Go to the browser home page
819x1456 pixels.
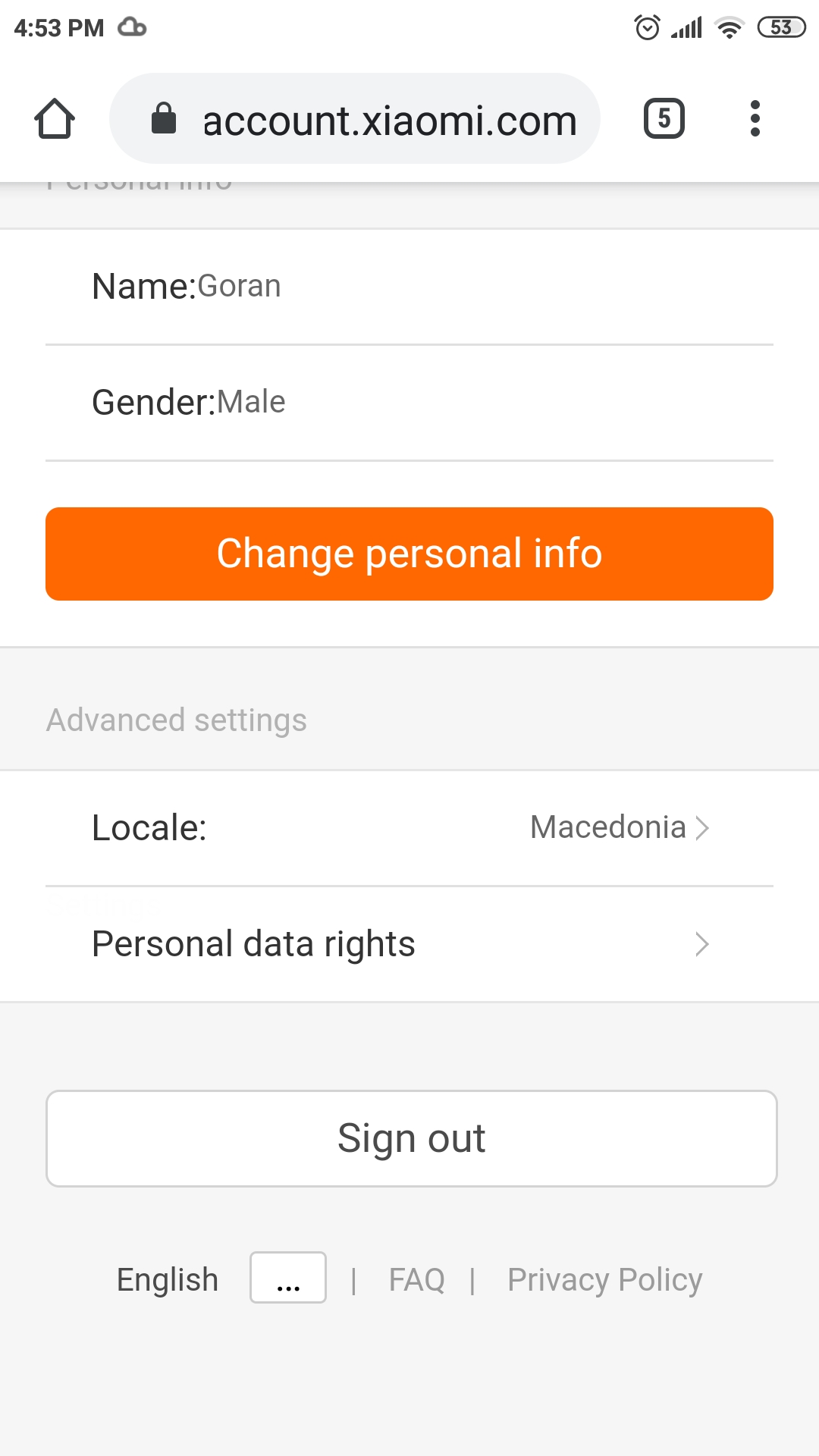click(55, 119)
